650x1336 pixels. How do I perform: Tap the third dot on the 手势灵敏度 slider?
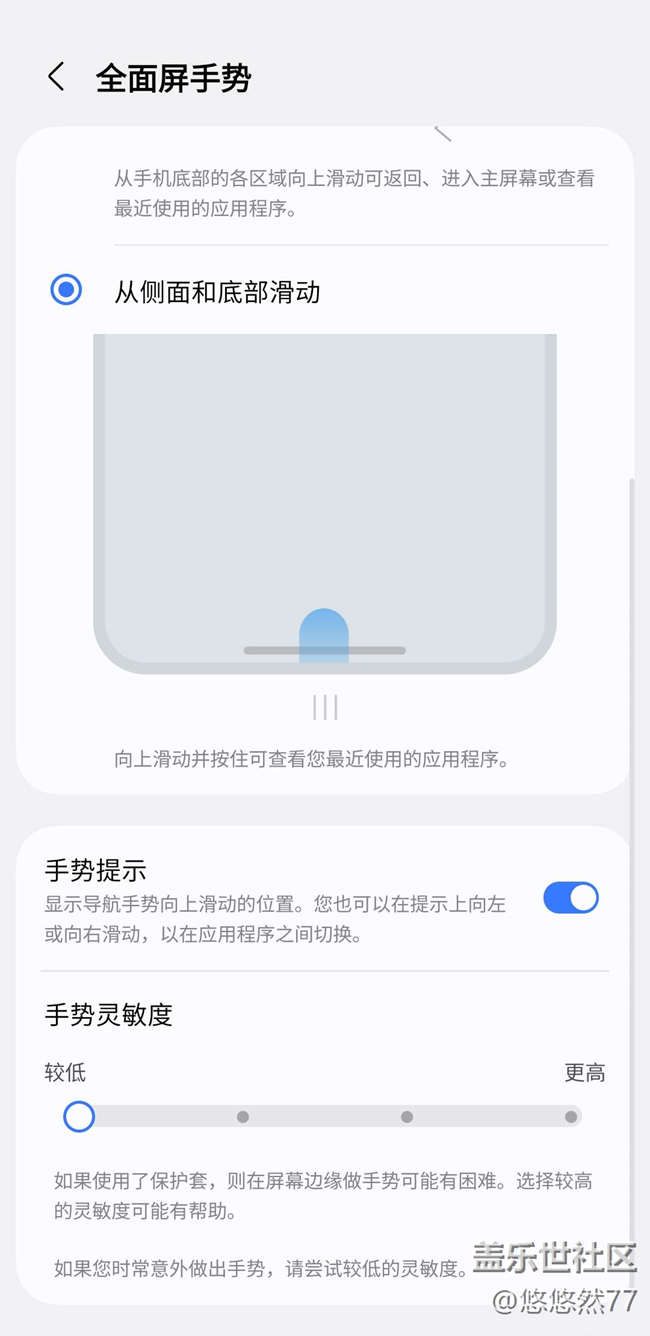[407, 1117]
